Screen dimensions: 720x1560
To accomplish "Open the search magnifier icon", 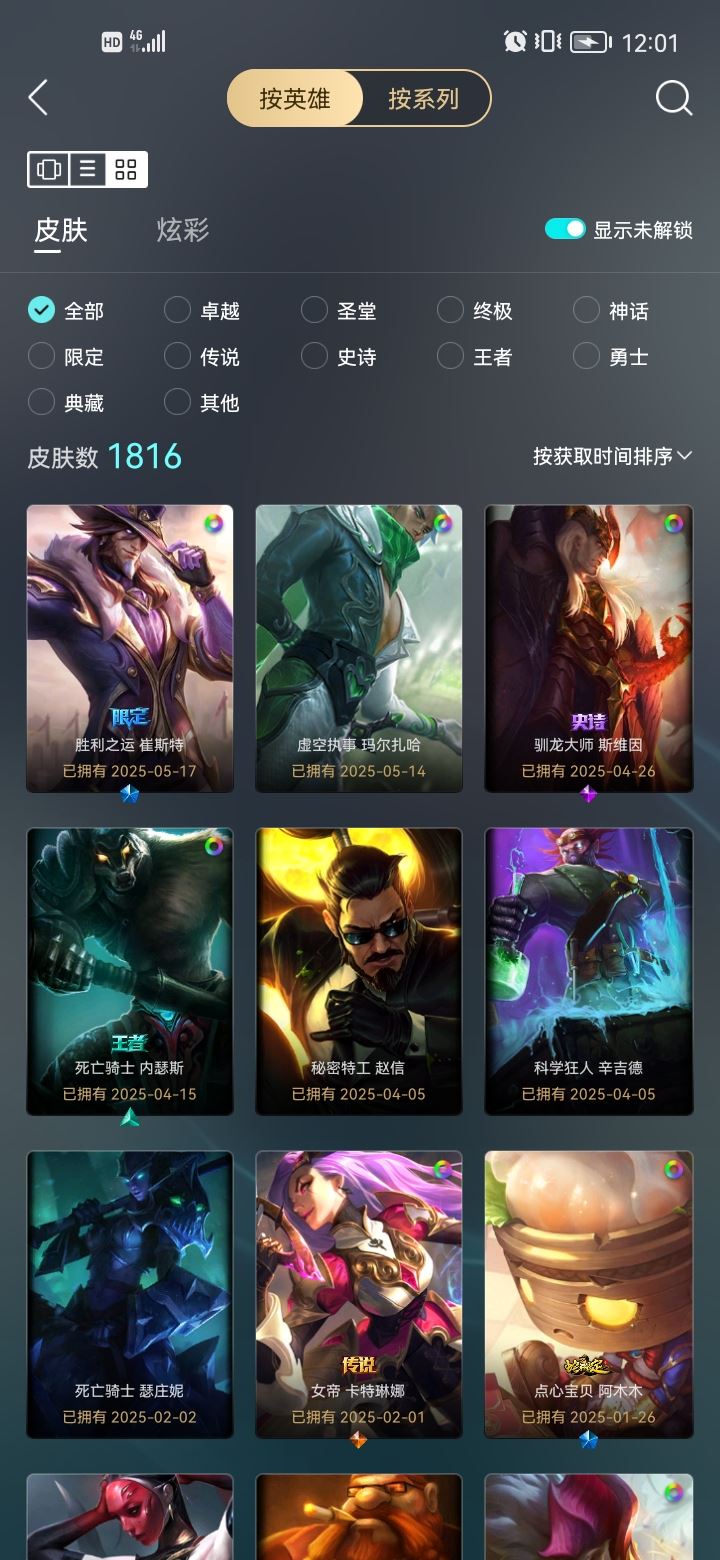I will click(673, 98).
